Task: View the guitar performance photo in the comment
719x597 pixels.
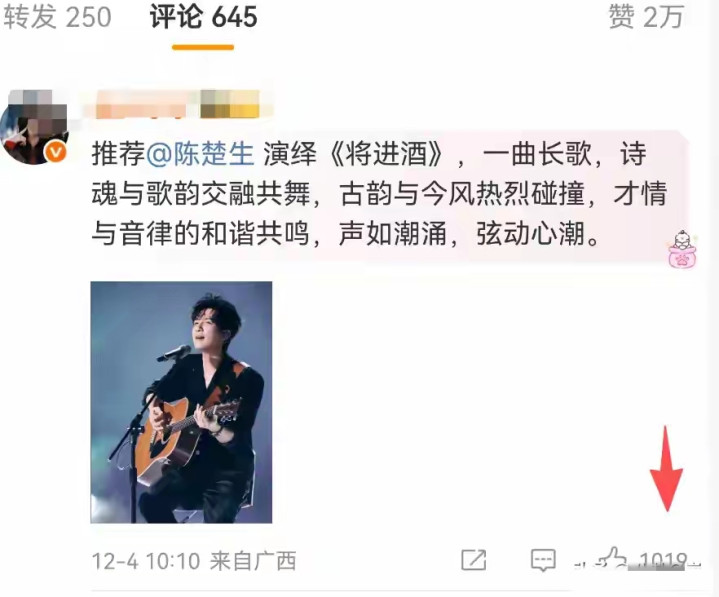Action: coord(181,401)
